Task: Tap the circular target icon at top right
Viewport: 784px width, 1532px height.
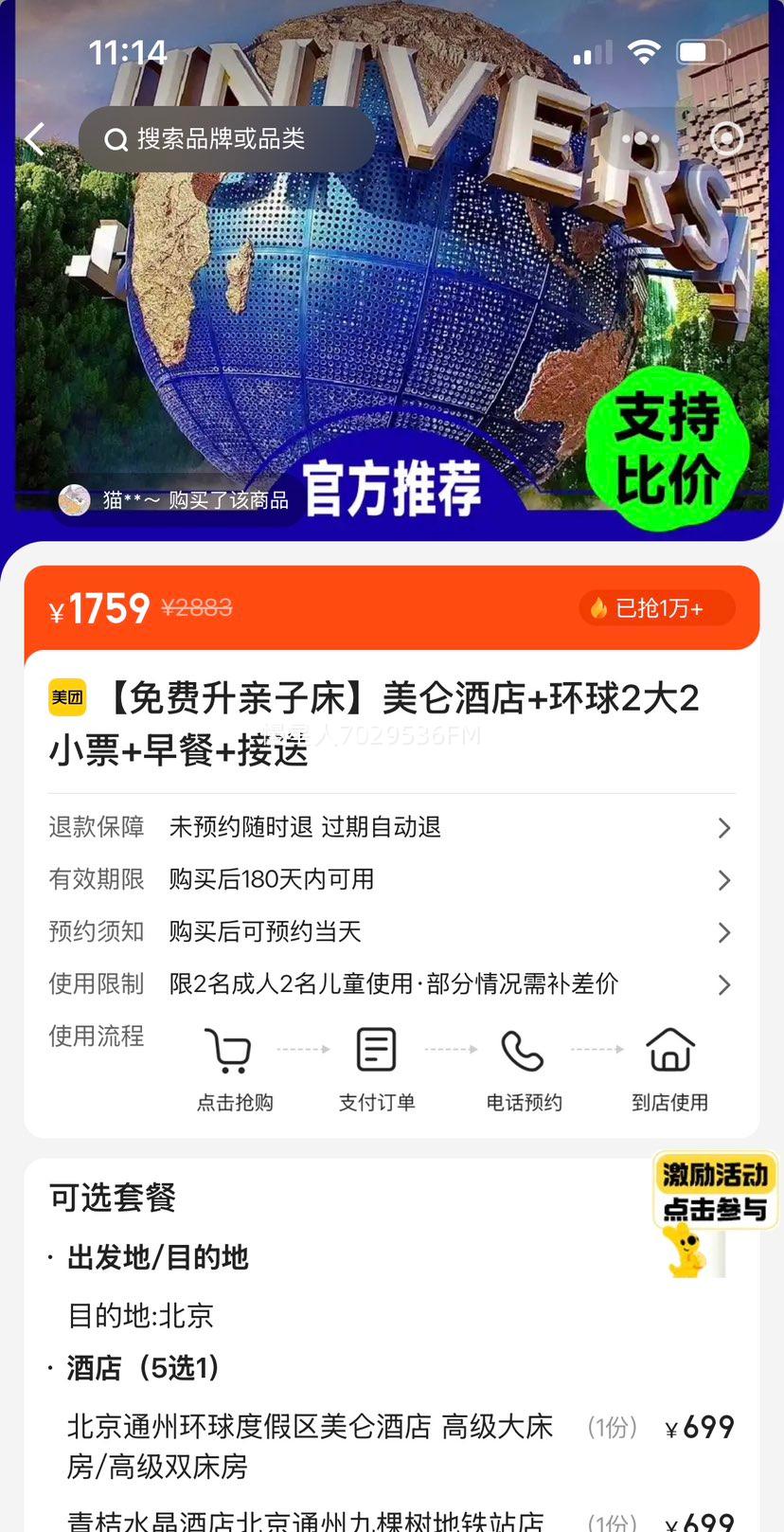Action: click(x=725, y=138)
